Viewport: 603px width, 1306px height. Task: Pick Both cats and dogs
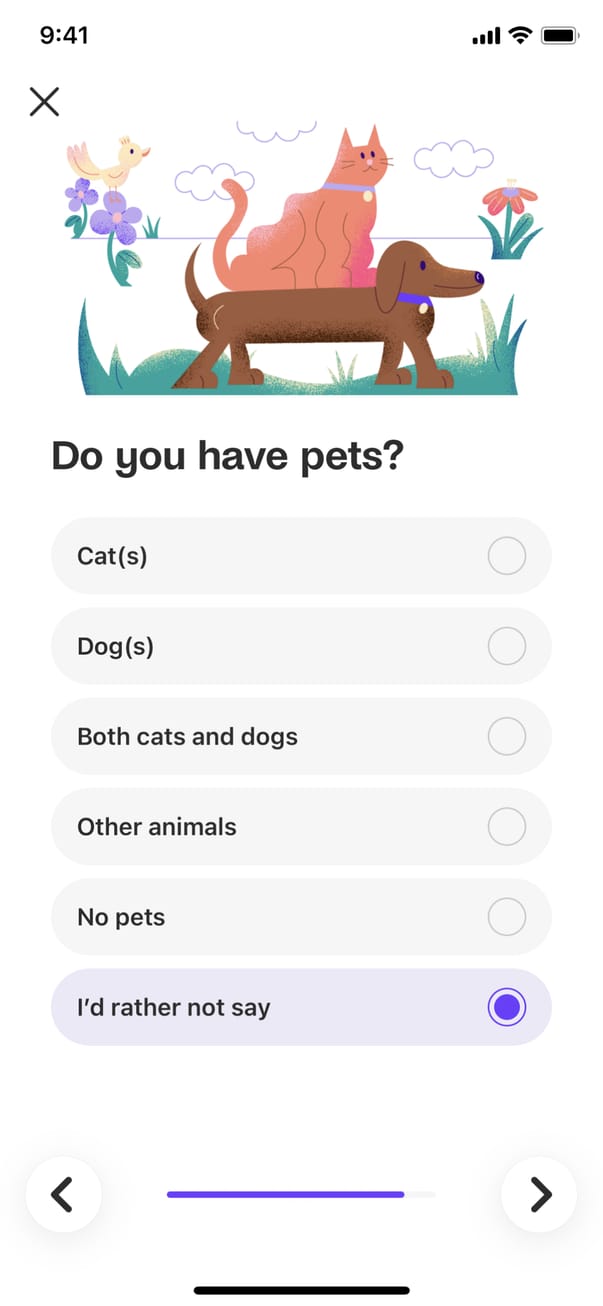tap(300, 737)
